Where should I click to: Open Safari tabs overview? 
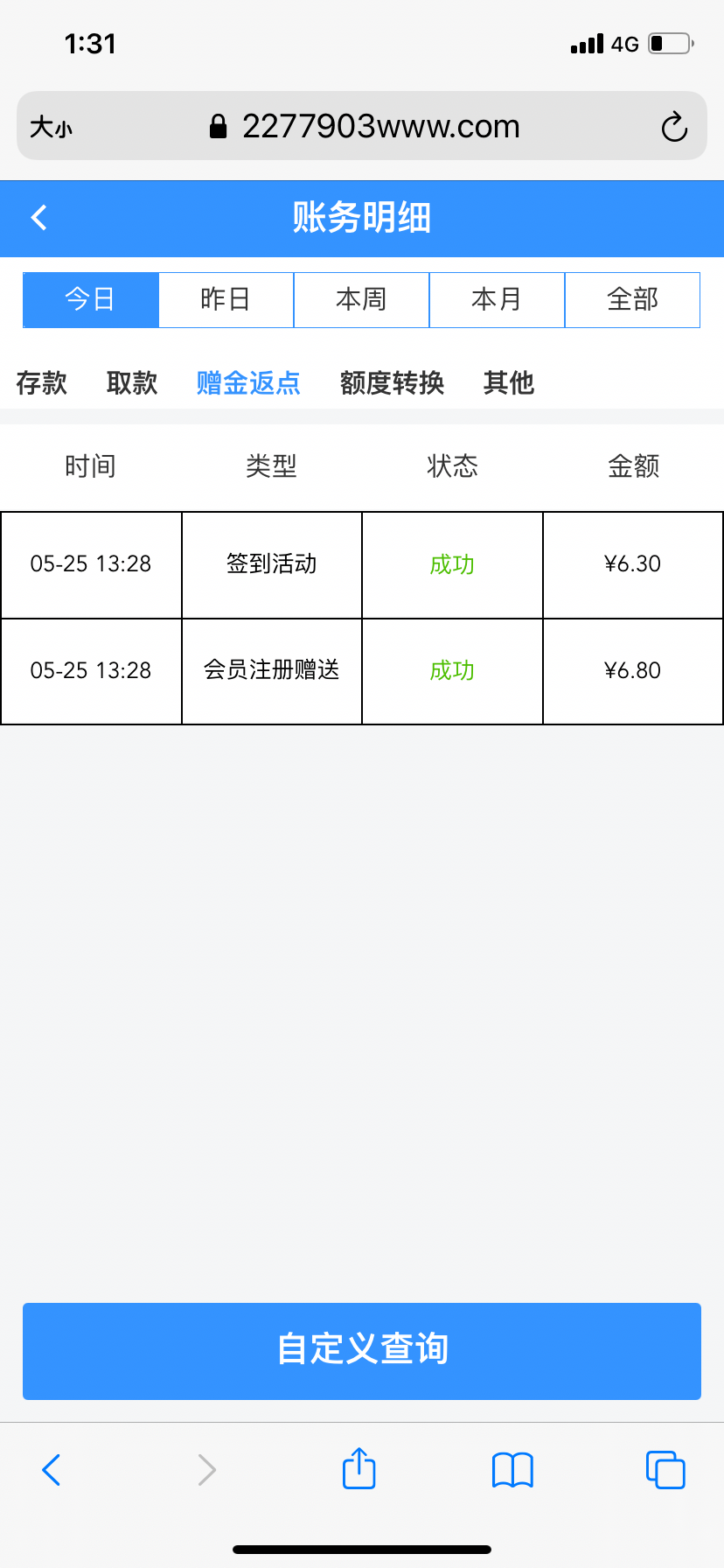pyautogui.click(x=665, y=1469)
